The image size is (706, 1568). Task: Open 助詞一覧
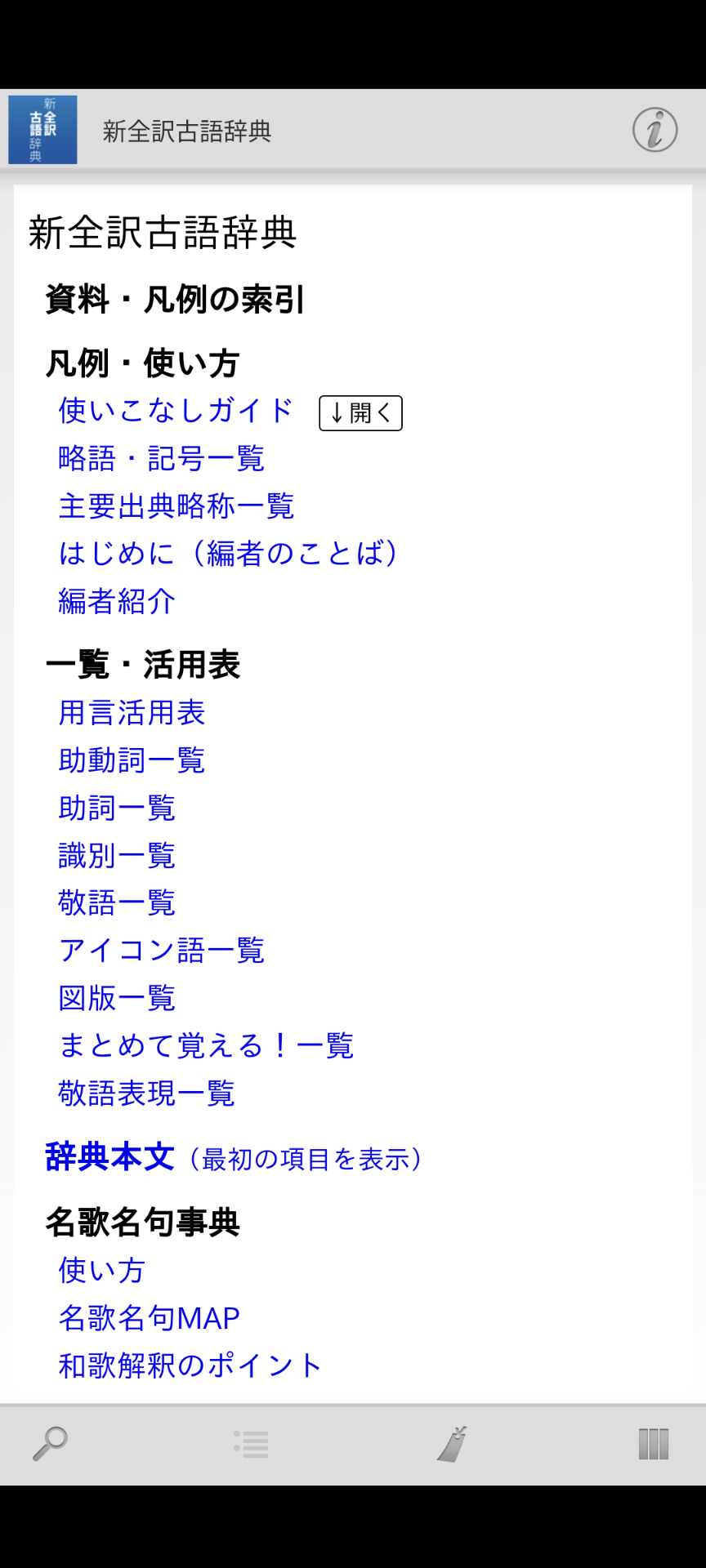point(117,808)
